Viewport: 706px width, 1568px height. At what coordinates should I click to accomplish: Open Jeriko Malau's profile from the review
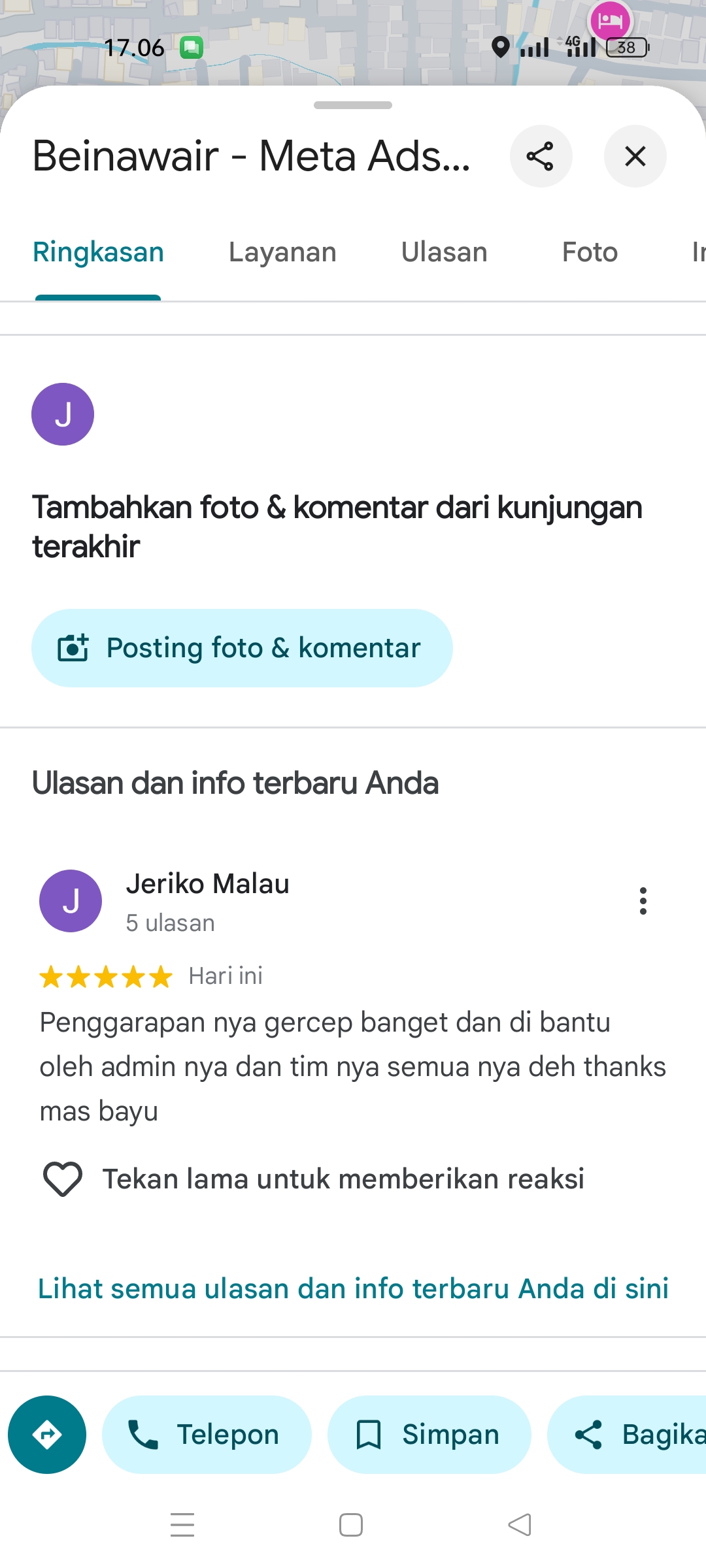[207, 884]
